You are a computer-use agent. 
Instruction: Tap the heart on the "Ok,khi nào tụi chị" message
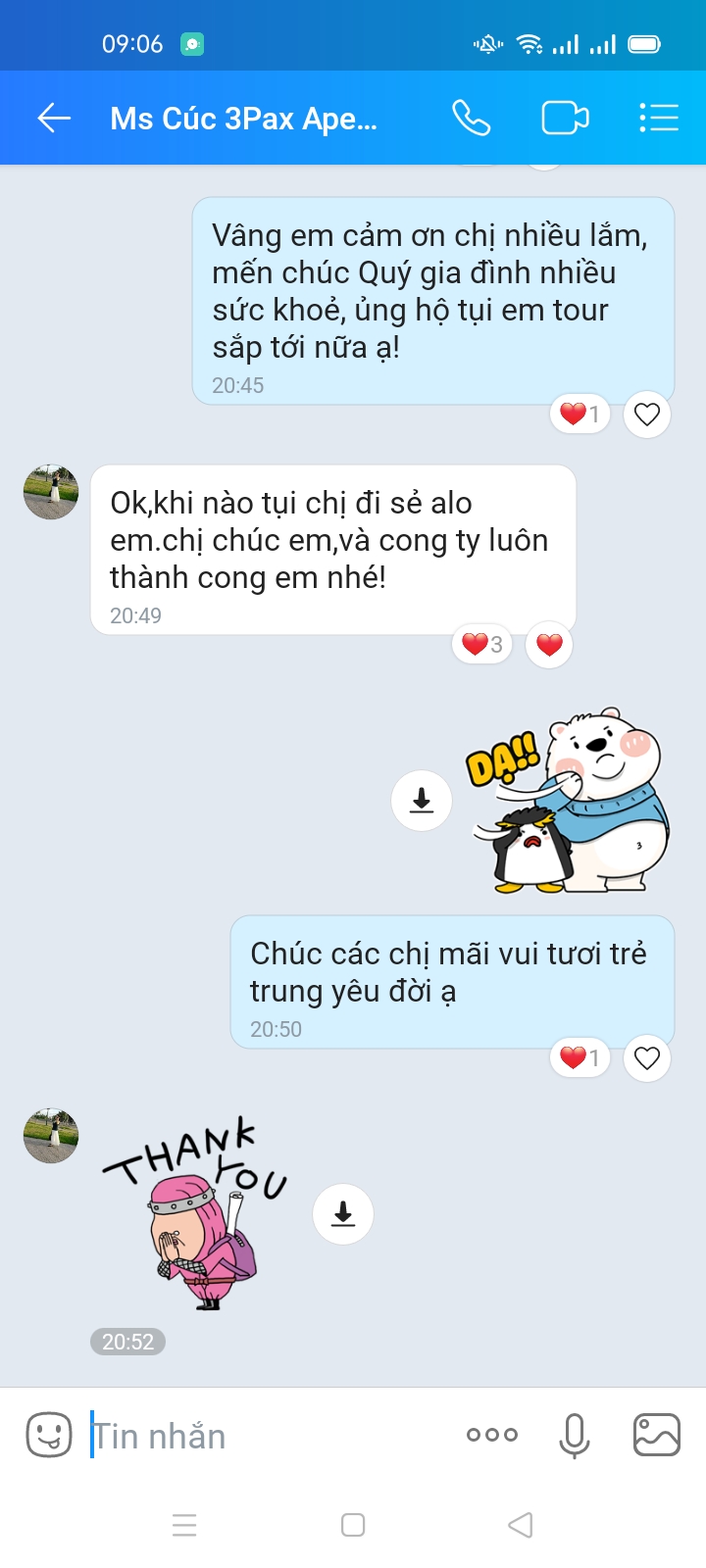(x=549, y=645)
